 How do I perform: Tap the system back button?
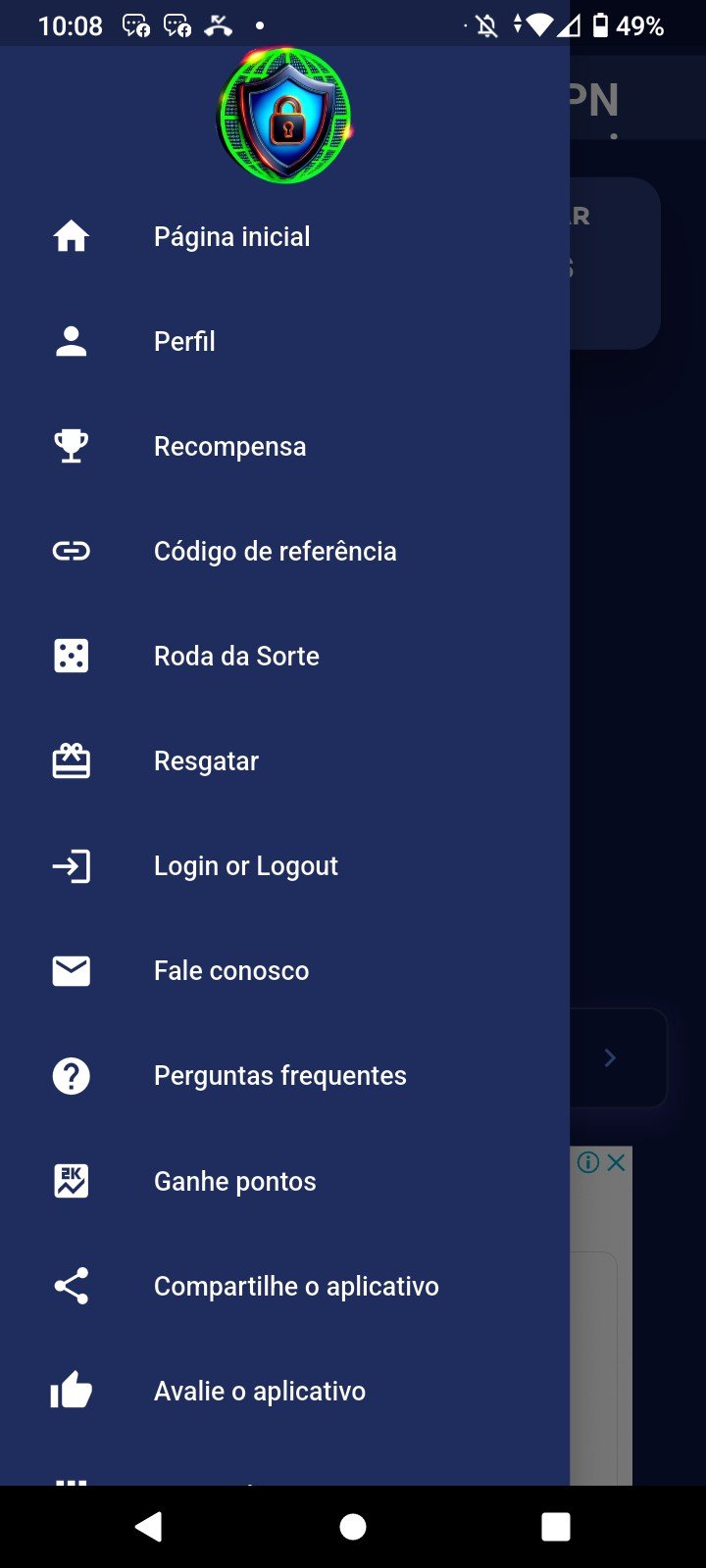click(x=149, y=1527)
